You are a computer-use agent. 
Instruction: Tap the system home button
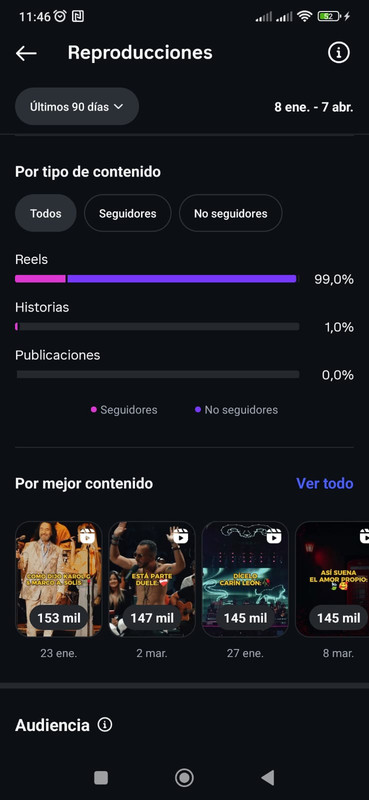coord(184,778)
